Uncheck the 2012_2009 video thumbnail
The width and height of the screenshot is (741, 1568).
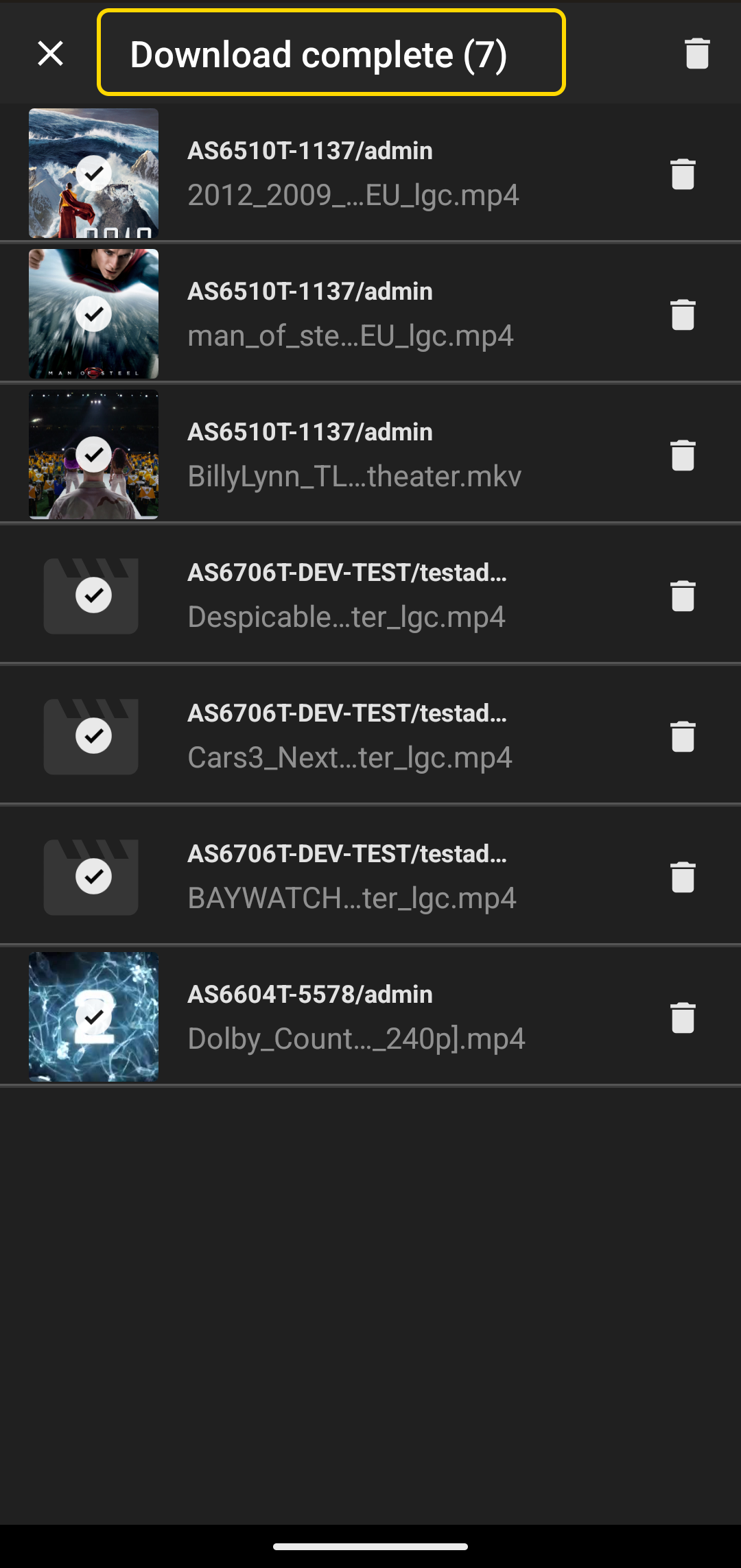coord(94,174)
